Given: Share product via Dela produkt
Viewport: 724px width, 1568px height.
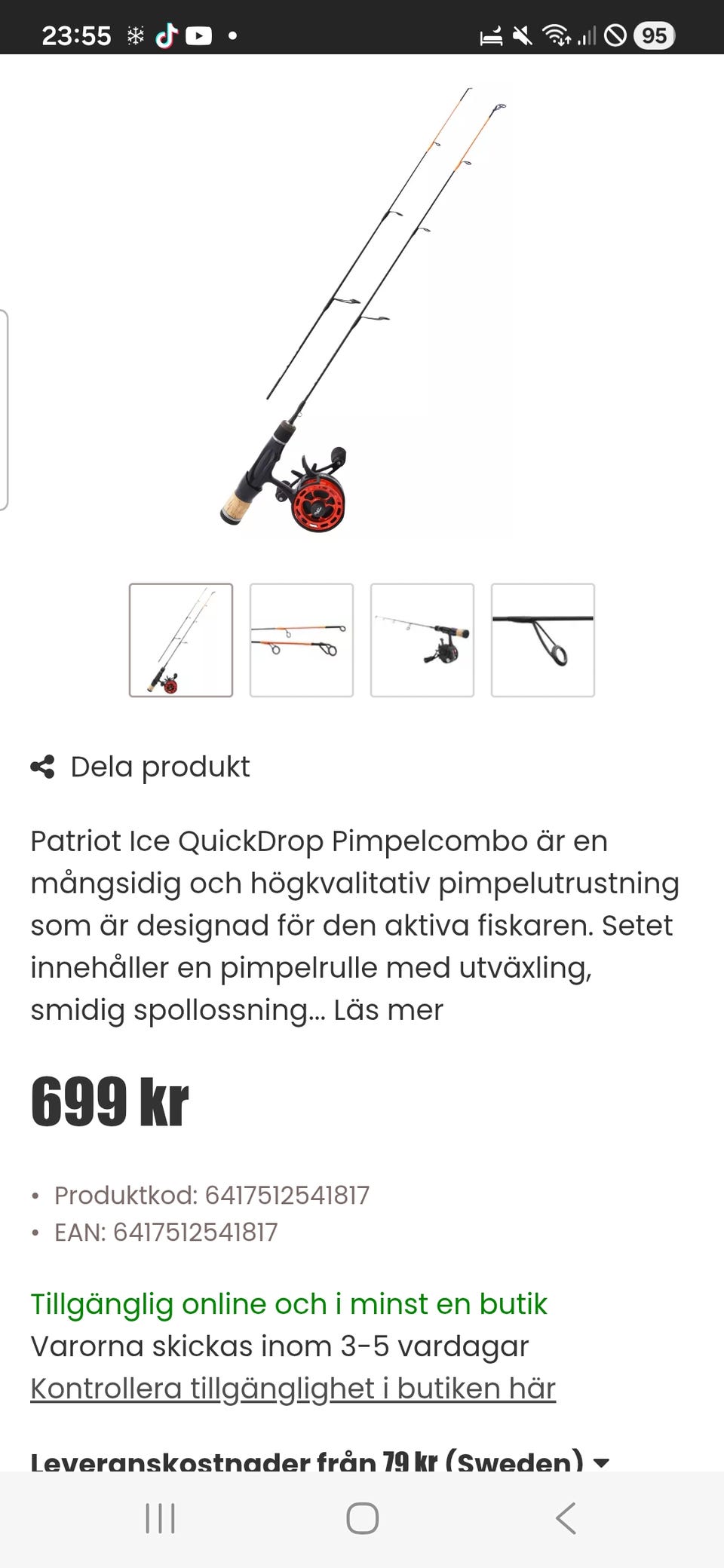Looking at the screenshot, I should tap(141, 767).
